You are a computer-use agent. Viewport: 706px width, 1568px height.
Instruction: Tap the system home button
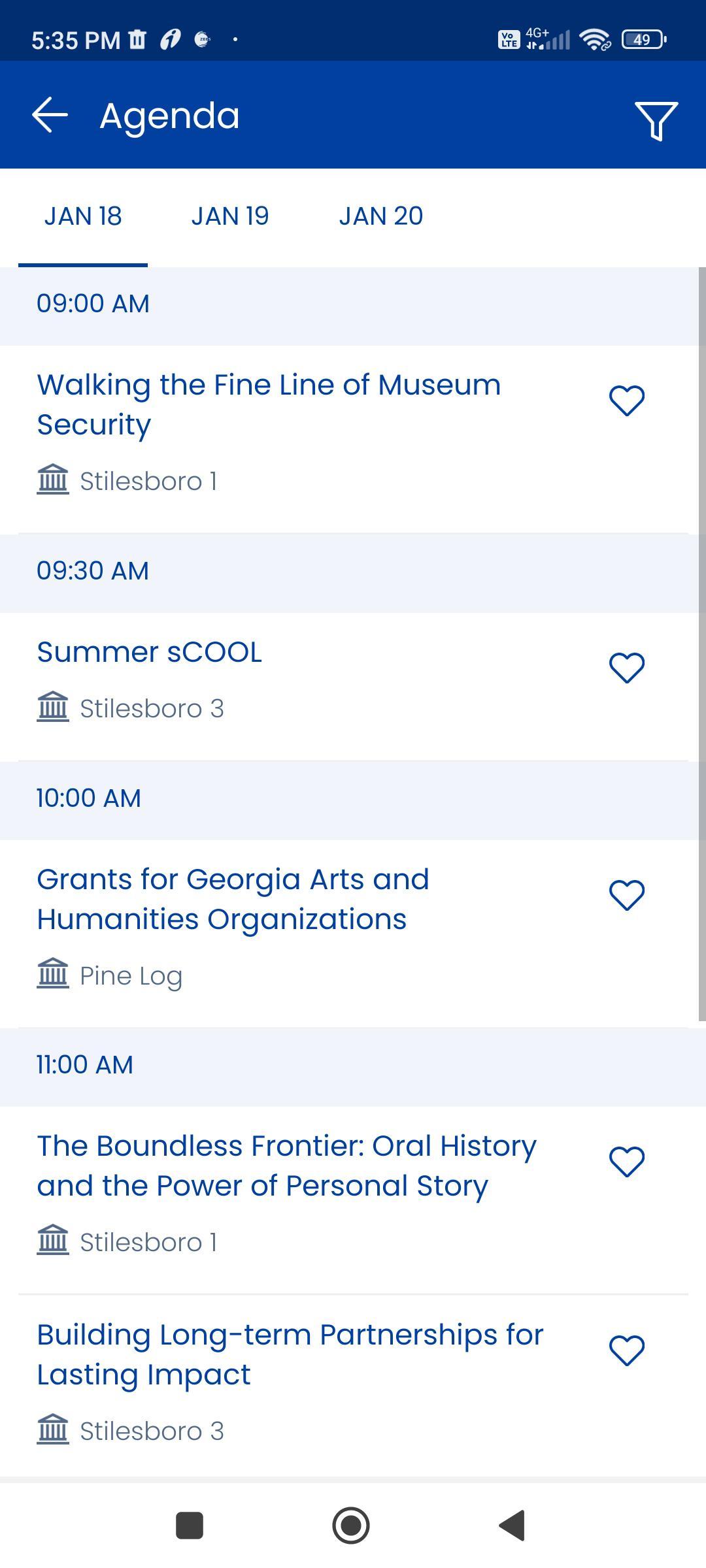pos(351,1526)
